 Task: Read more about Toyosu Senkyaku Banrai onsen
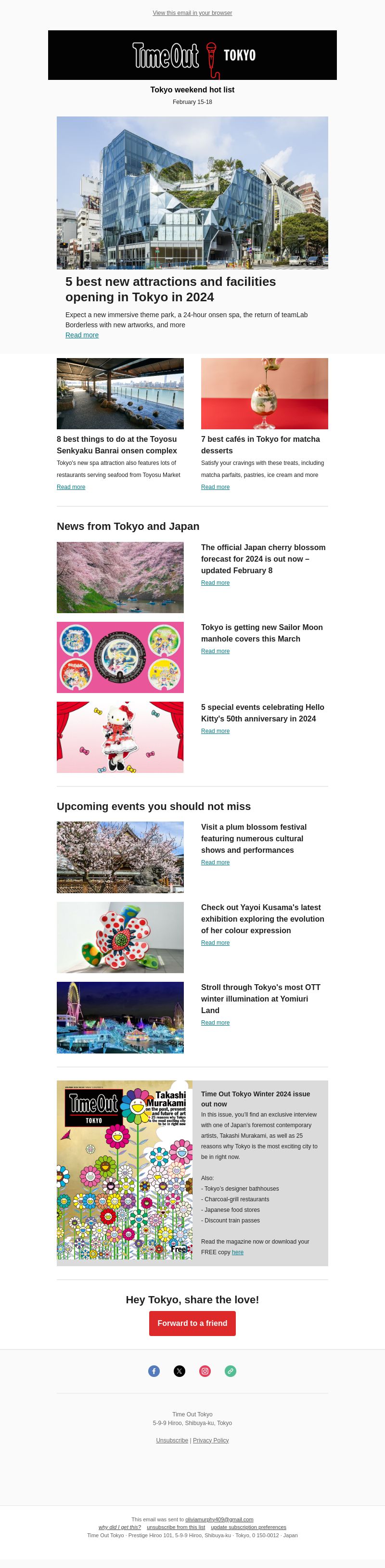tap(71, 487)
